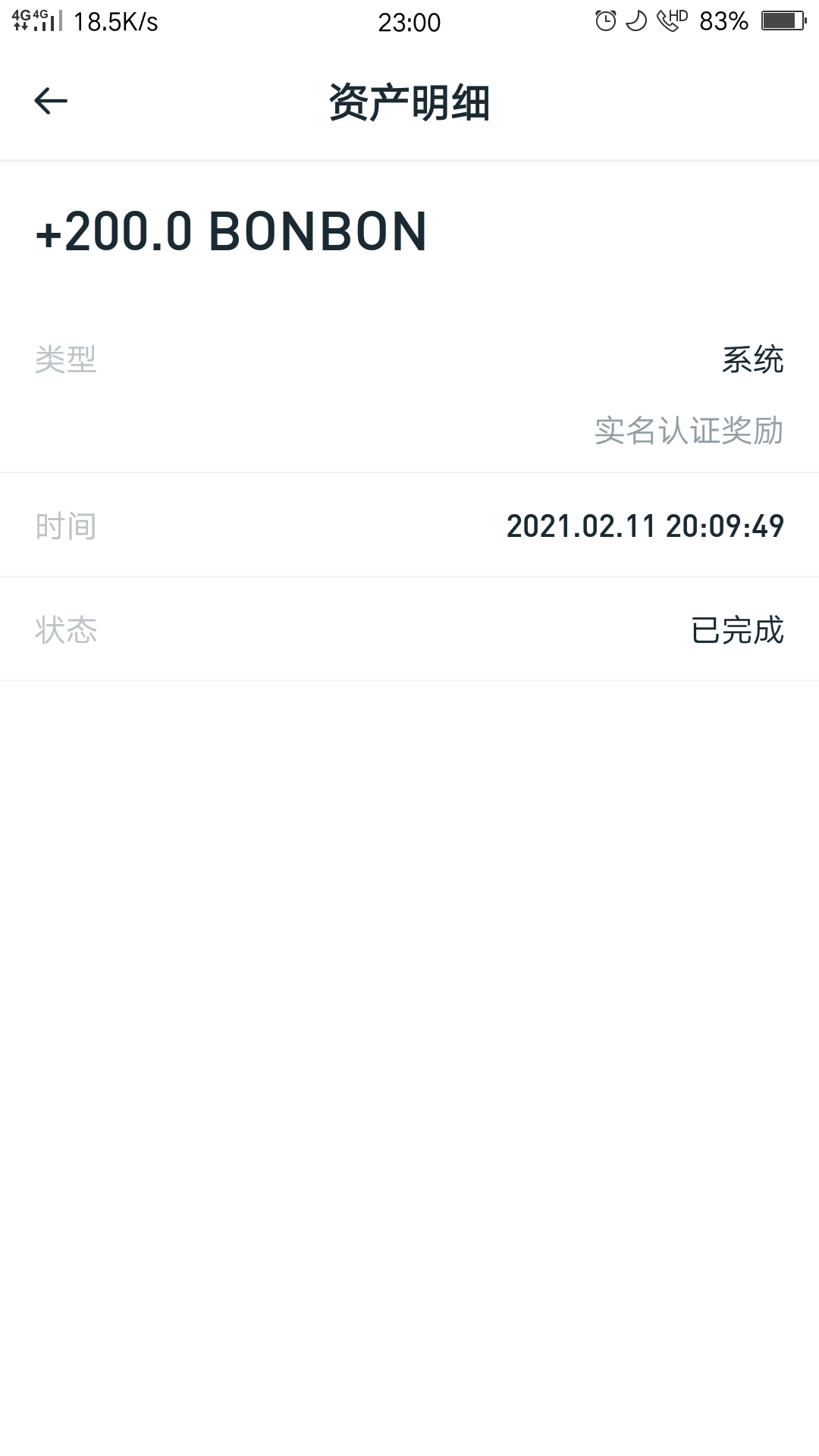Tap the 已完成 completed status text
The image size is (819, 1456).
[x=740, y=629]
